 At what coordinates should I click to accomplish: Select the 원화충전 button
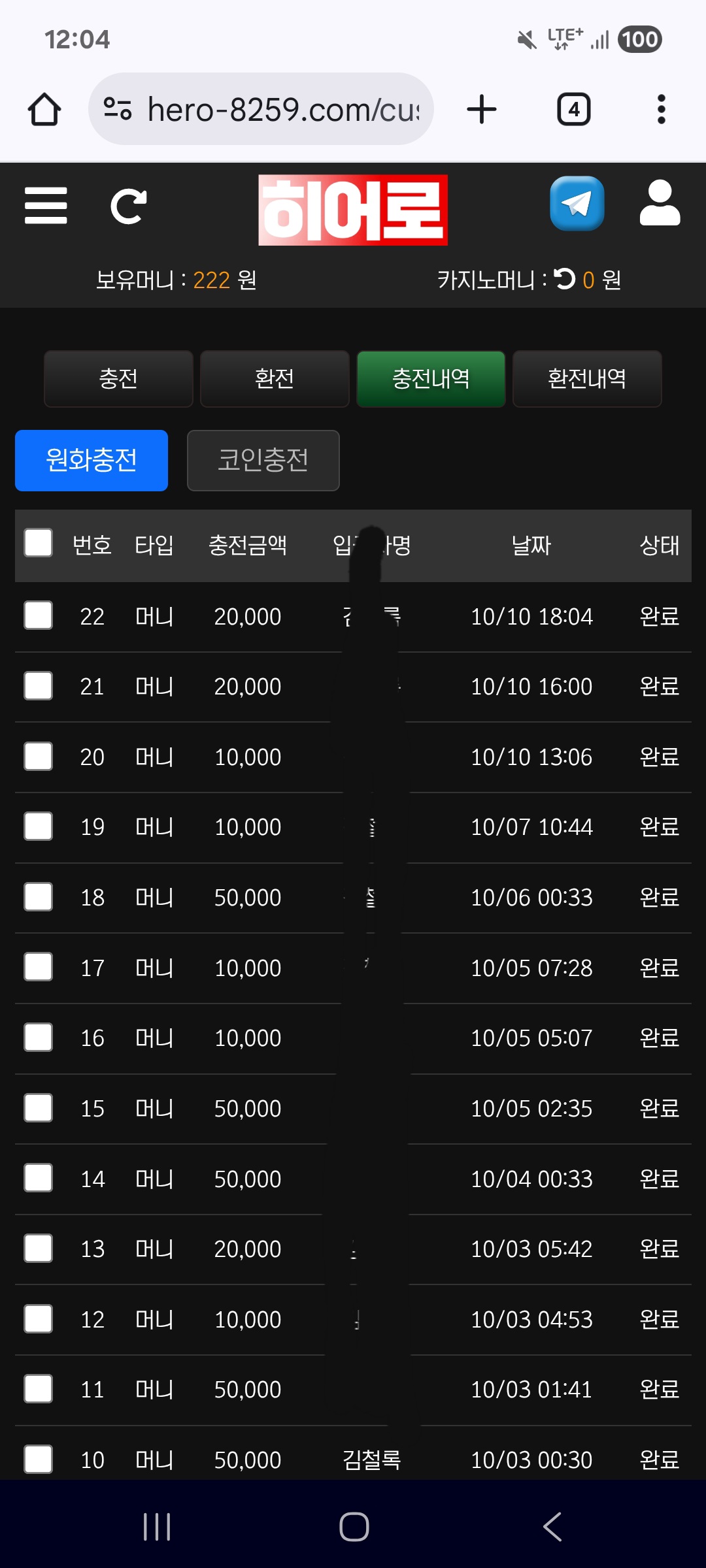[92, 461]
